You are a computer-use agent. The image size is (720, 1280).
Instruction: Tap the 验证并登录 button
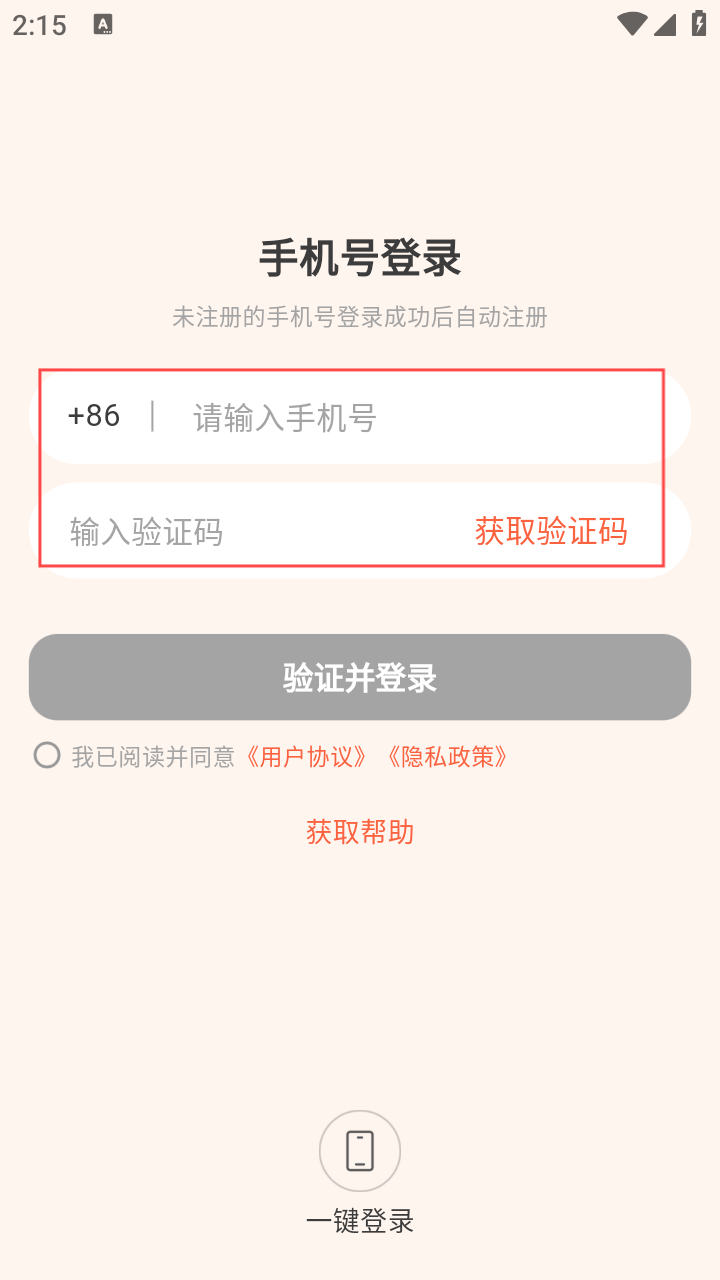tap(360, 677)
